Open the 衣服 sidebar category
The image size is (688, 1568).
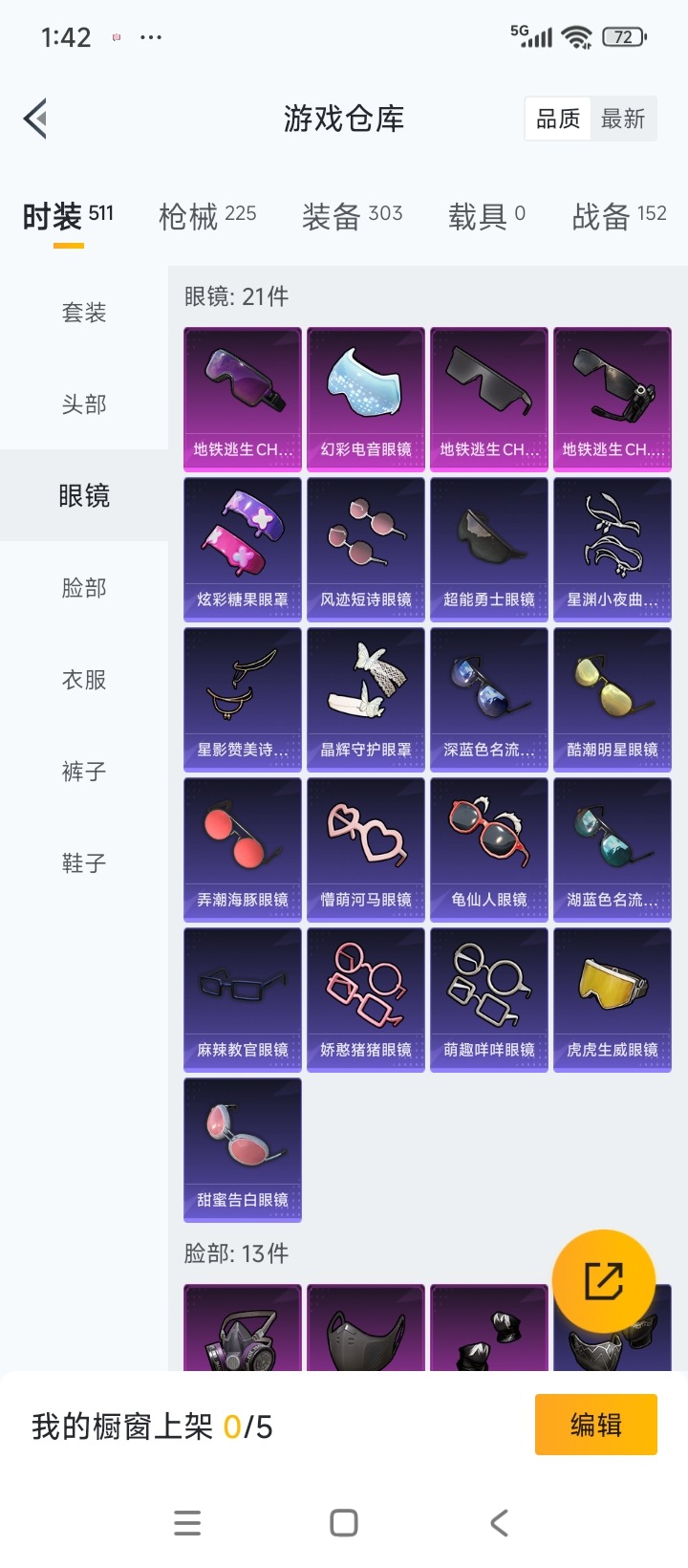(x=82, y=680)
